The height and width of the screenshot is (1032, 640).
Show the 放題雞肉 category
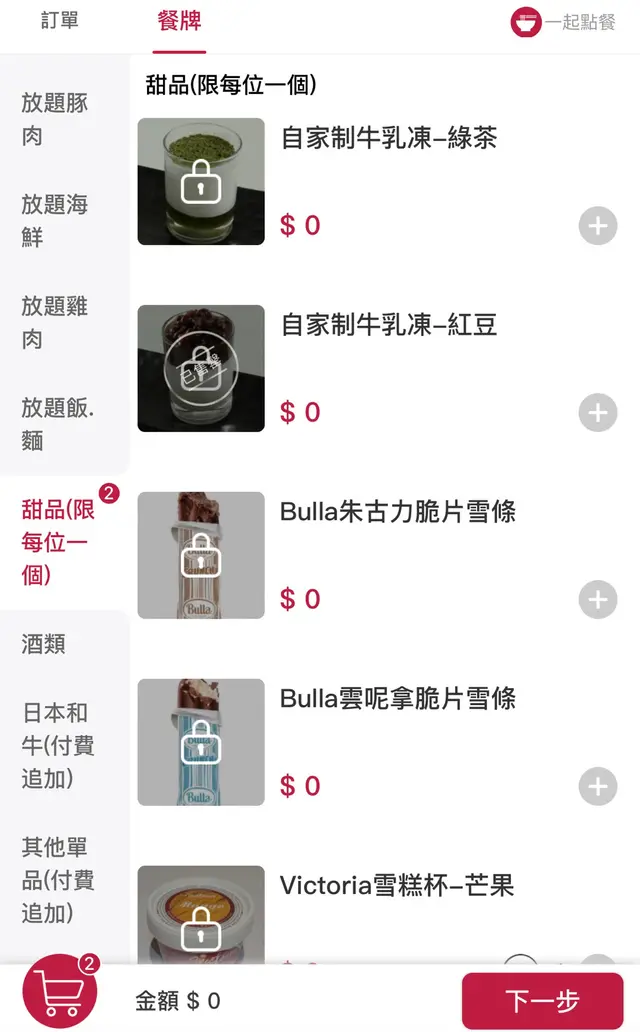[55, 323]
